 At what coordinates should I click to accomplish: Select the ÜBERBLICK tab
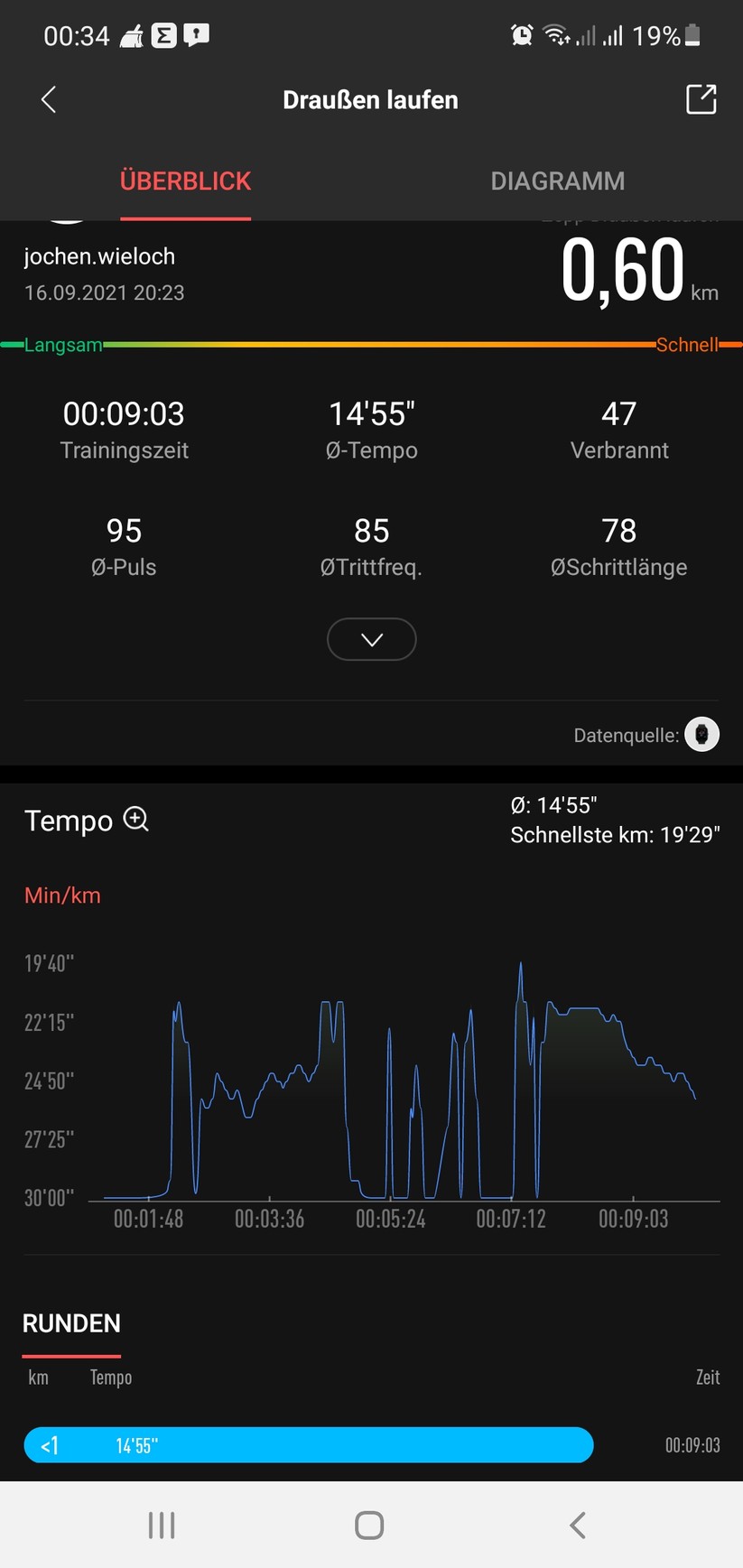(x=185, y=181)
